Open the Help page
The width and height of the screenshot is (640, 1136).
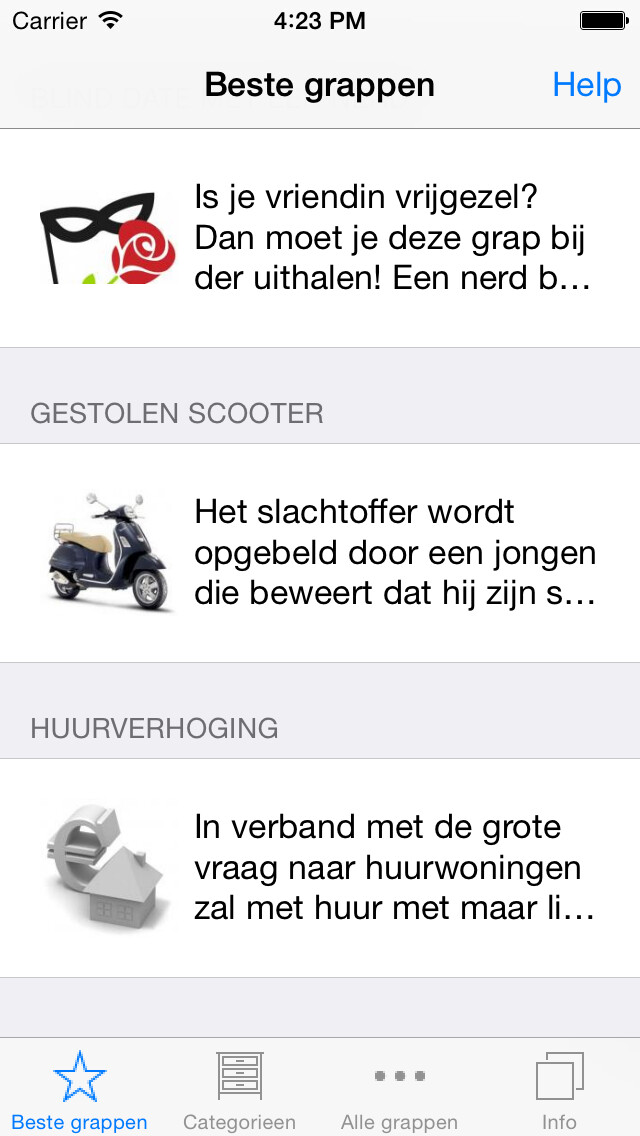click(586, 85)
